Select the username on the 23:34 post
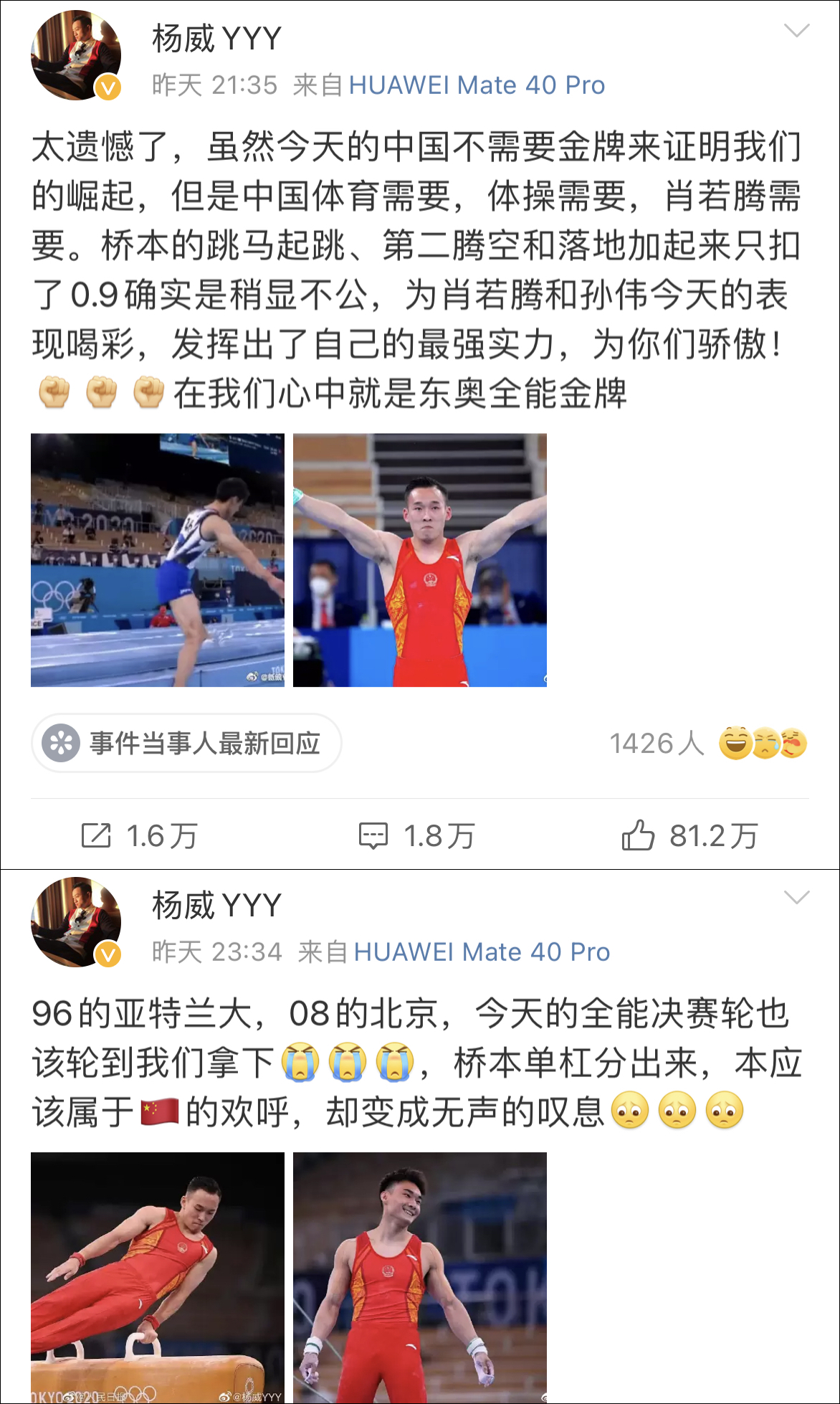840x1404 pixels. coord(216,904)
